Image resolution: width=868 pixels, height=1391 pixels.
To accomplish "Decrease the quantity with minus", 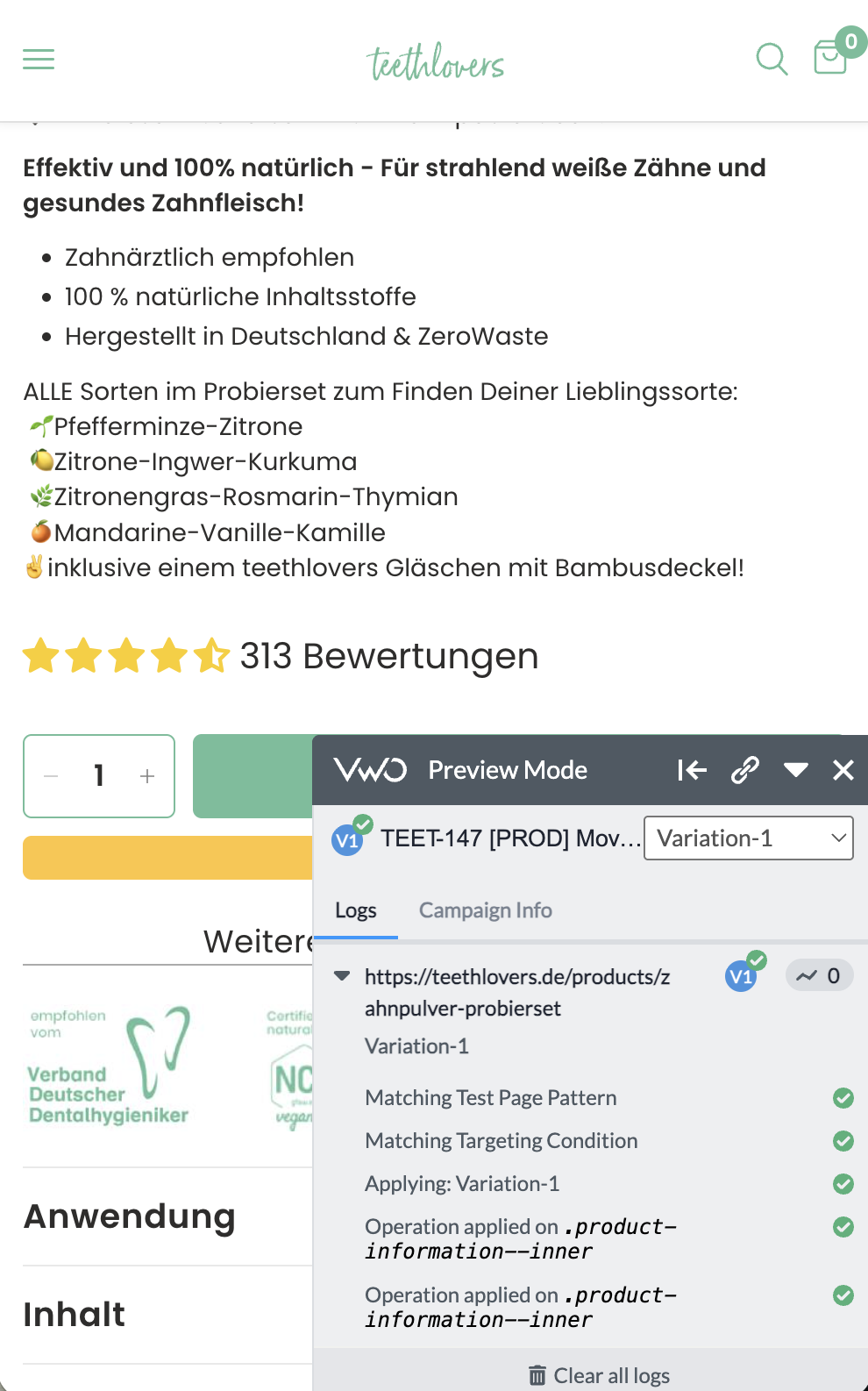I will (51, 776).
